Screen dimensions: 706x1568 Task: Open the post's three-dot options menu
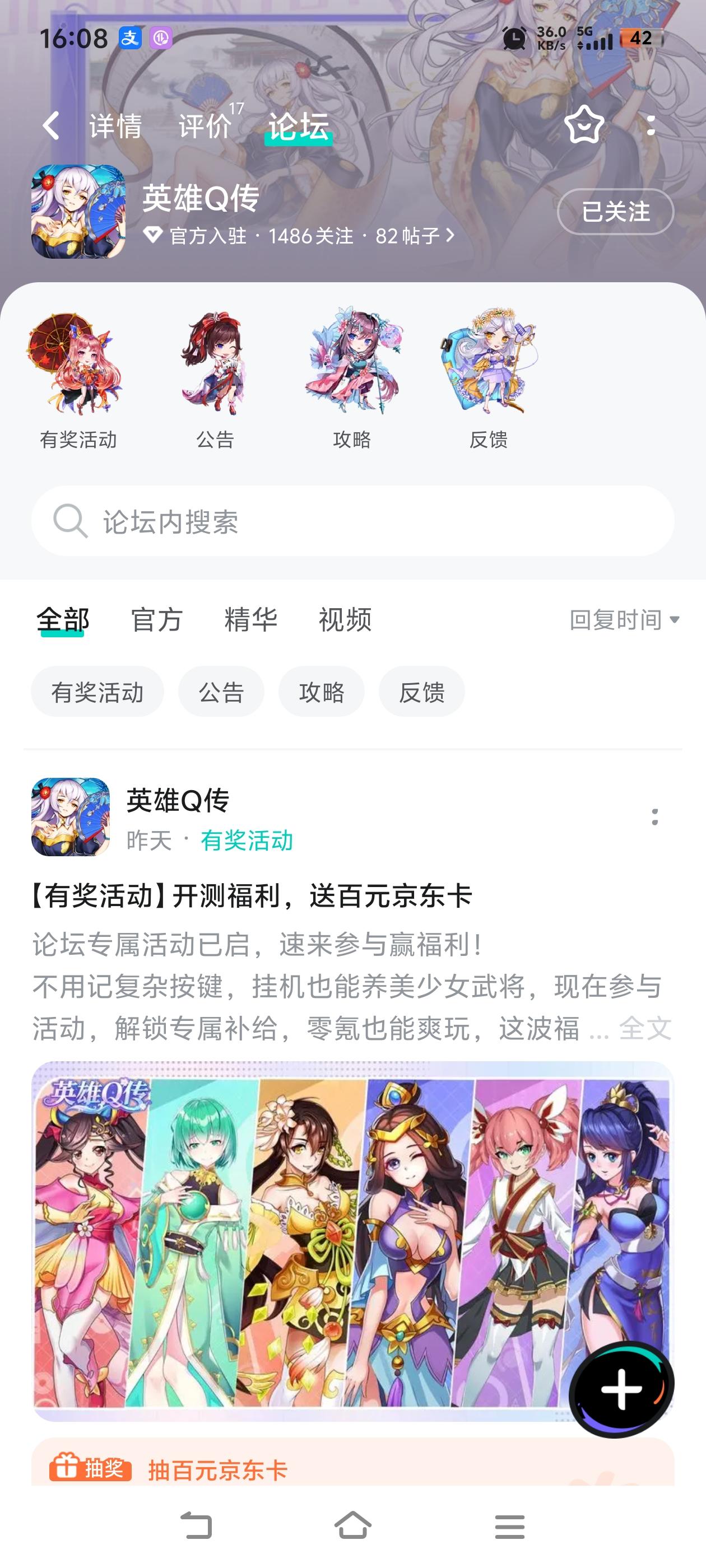tap(654, 819)
